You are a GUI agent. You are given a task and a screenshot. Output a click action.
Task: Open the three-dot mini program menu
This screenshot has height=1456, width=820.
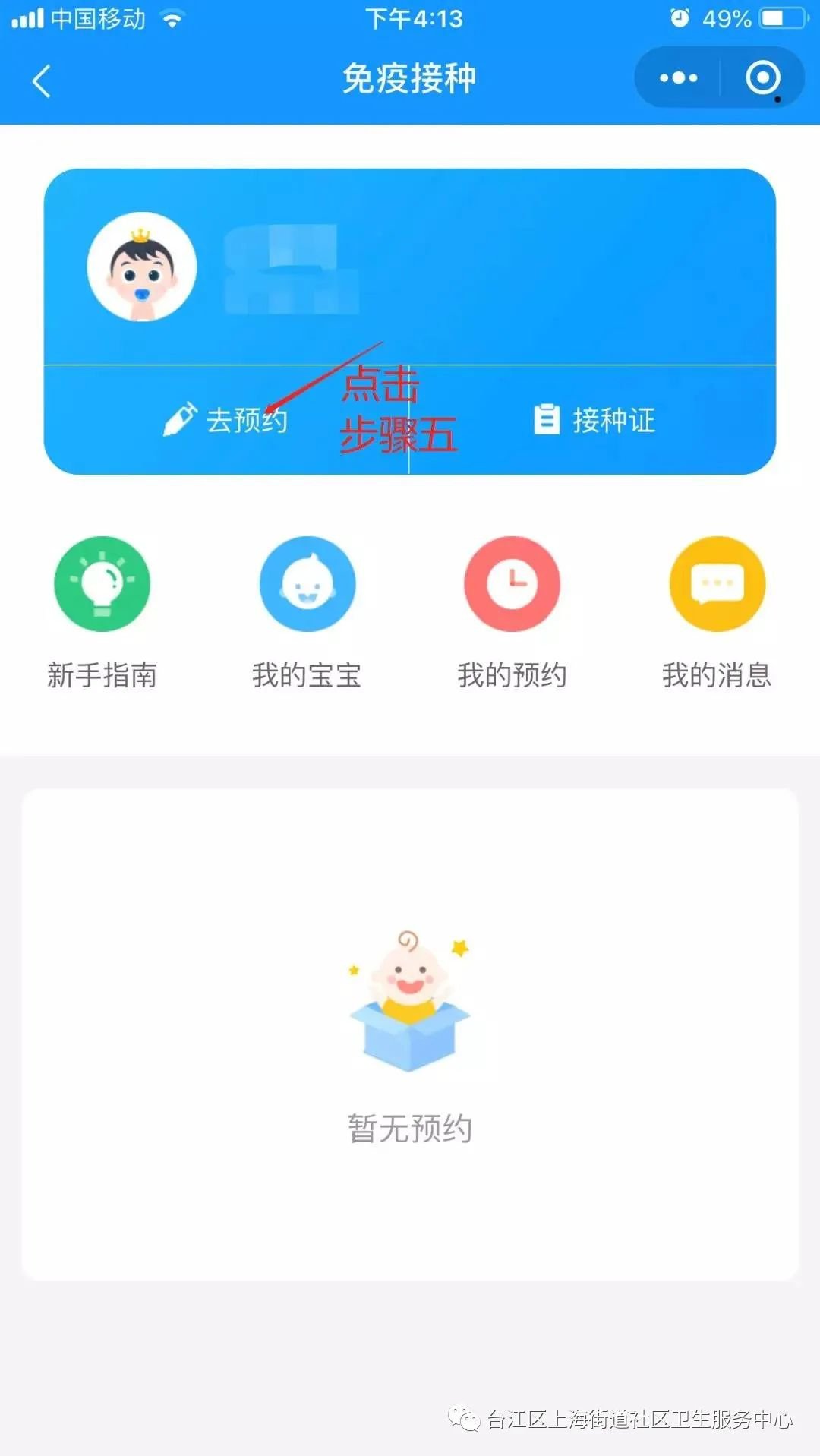tap(678, 78)
